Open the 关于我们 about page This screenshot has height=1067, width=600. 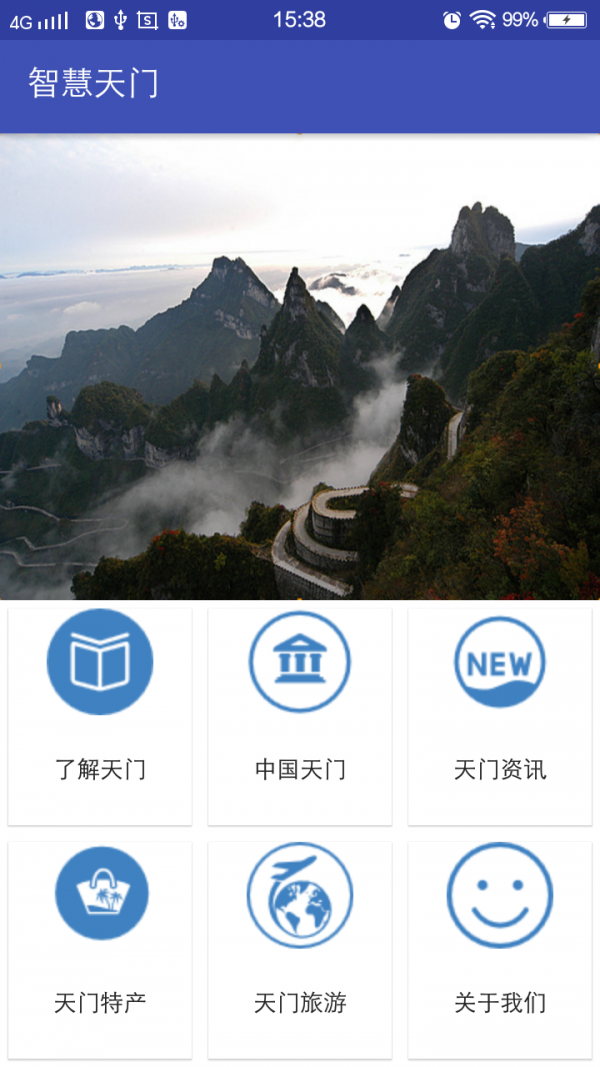tap(500, 948)
